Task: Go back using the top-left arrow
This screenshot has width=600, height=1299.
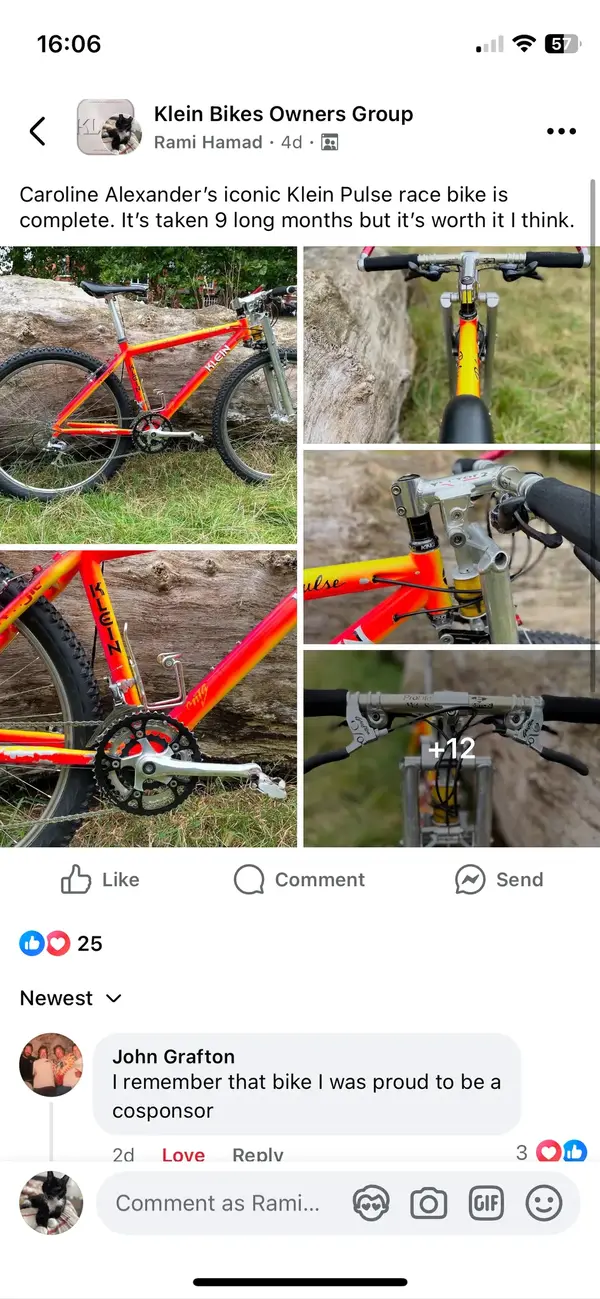Action: click(x=37, y=131)
